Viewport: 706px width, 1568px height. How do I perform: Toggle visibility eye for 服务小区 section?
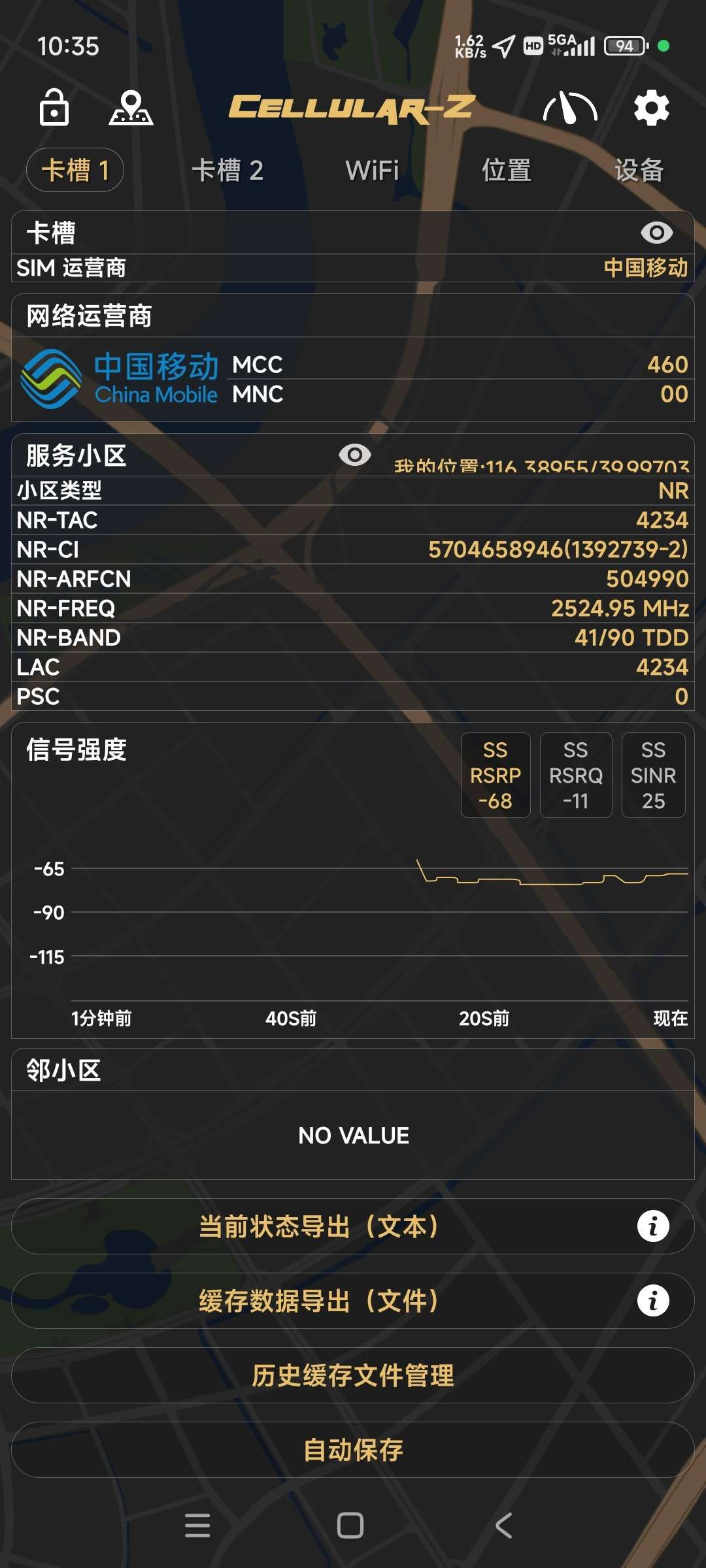coord(354,453)
